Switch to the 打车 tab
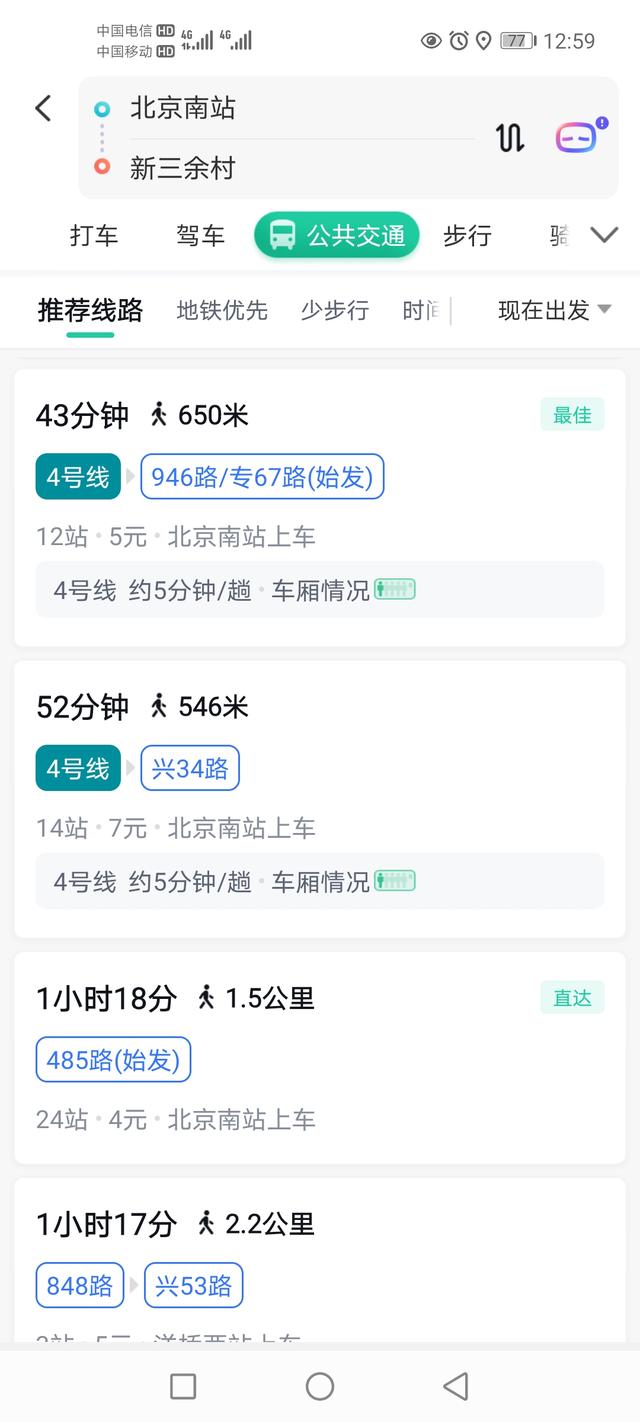This screenshot has width=640, height=1422. pyautogui.click(x=94, y=236)
